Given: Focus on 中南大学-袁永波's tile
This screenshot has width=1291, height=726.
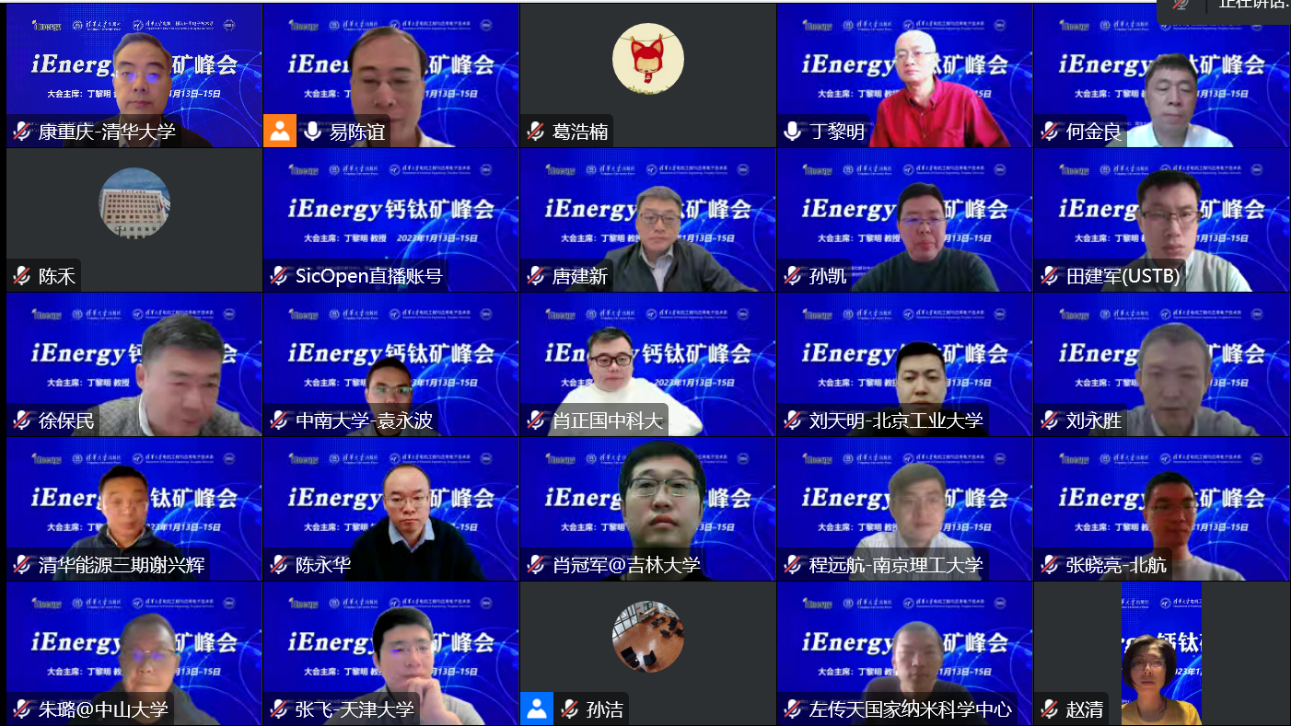Looking at the screenshot, I should pos(391,364).
